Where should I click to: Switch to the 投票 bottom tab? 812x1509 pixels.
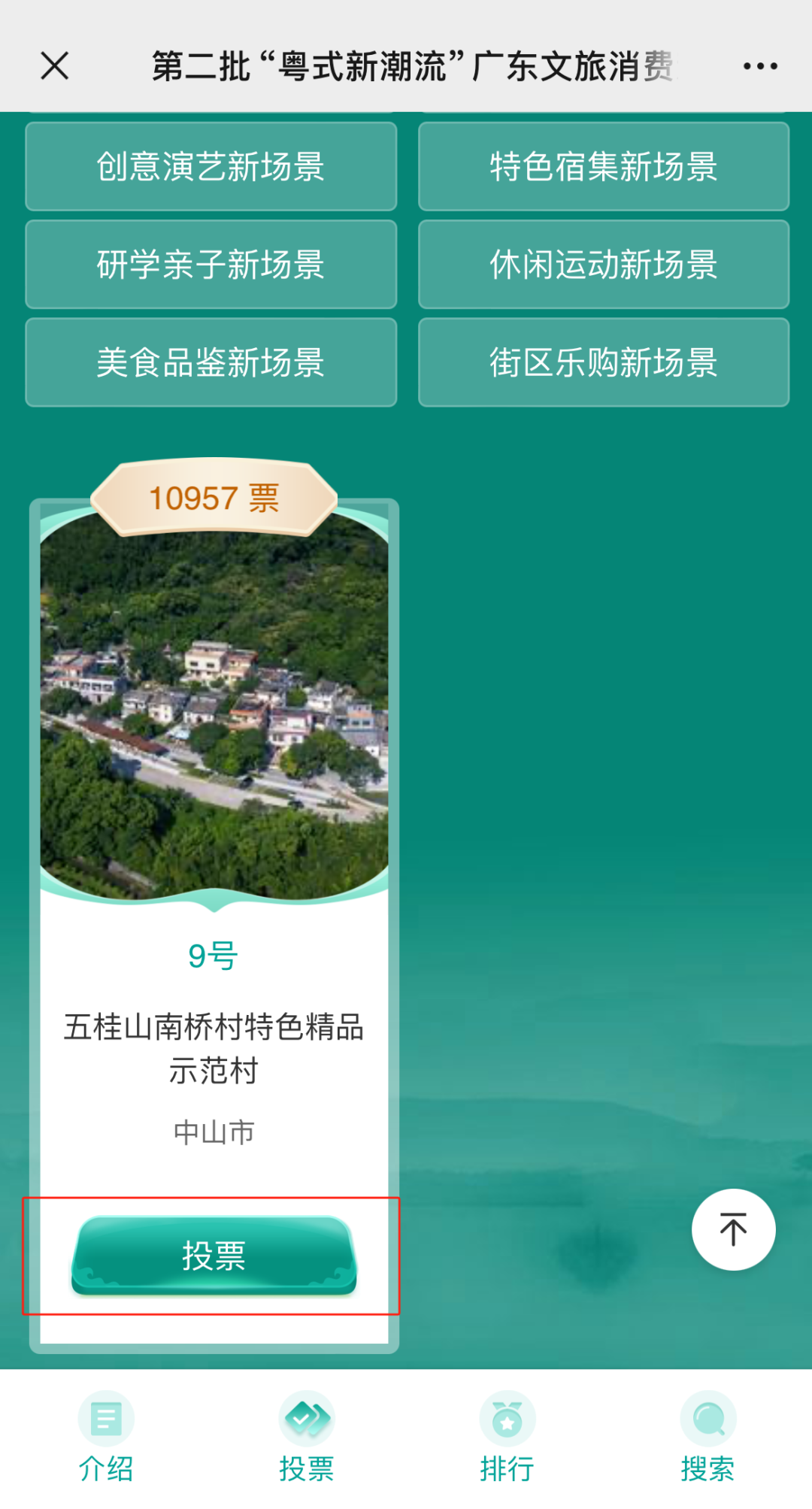point(306,1437)
